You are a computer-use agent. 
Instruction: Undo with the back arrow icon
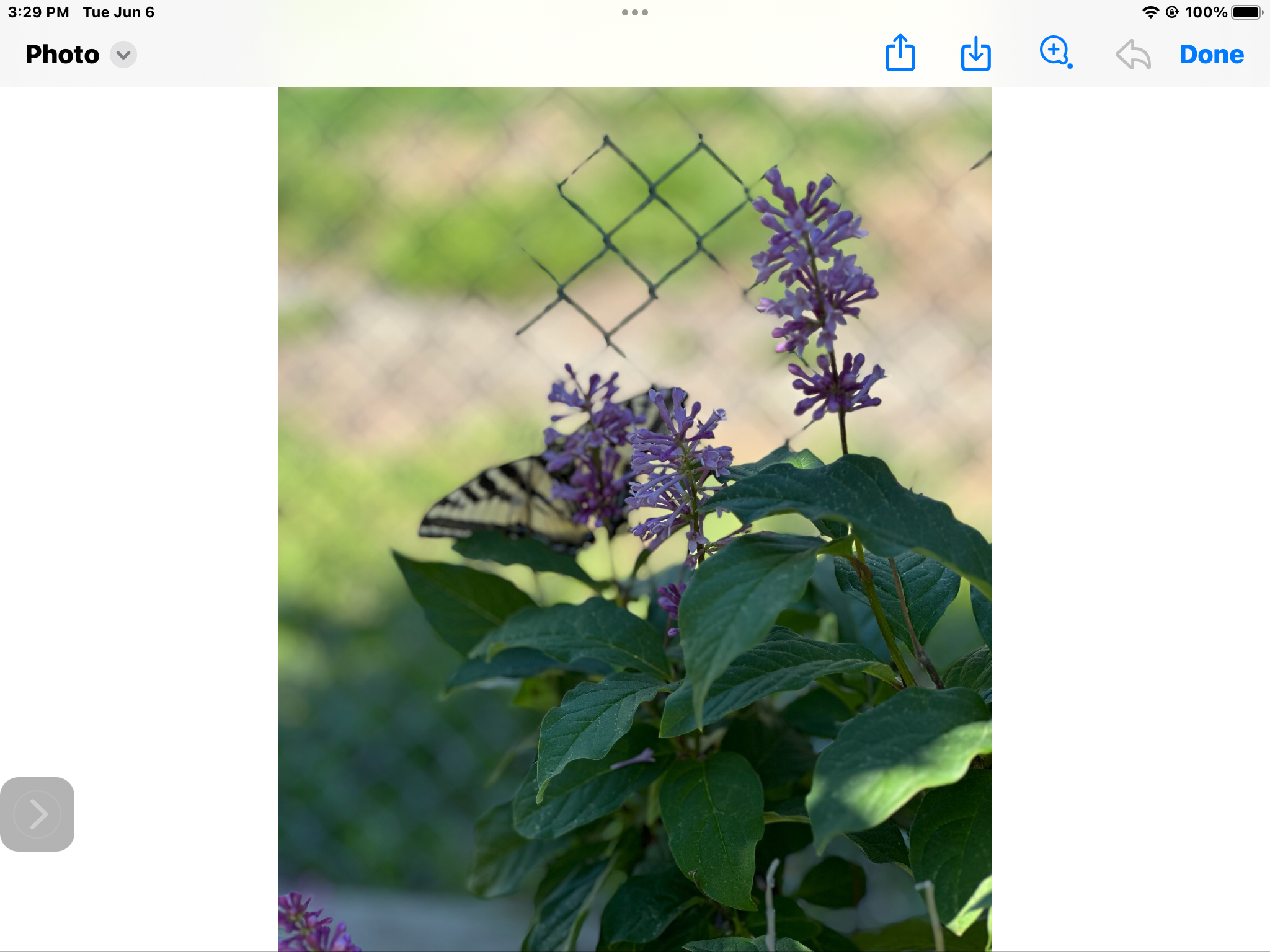[1133, 55]
